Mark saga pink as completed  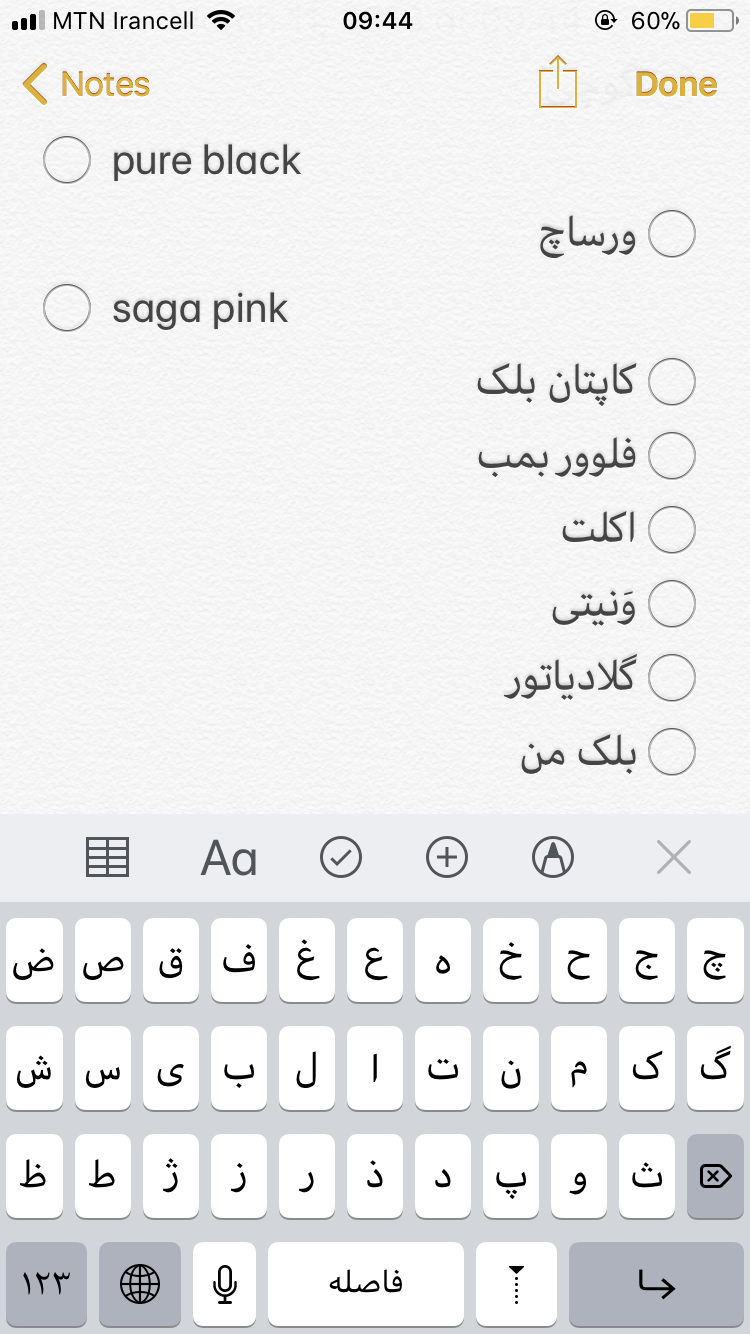tap(67, 308)
